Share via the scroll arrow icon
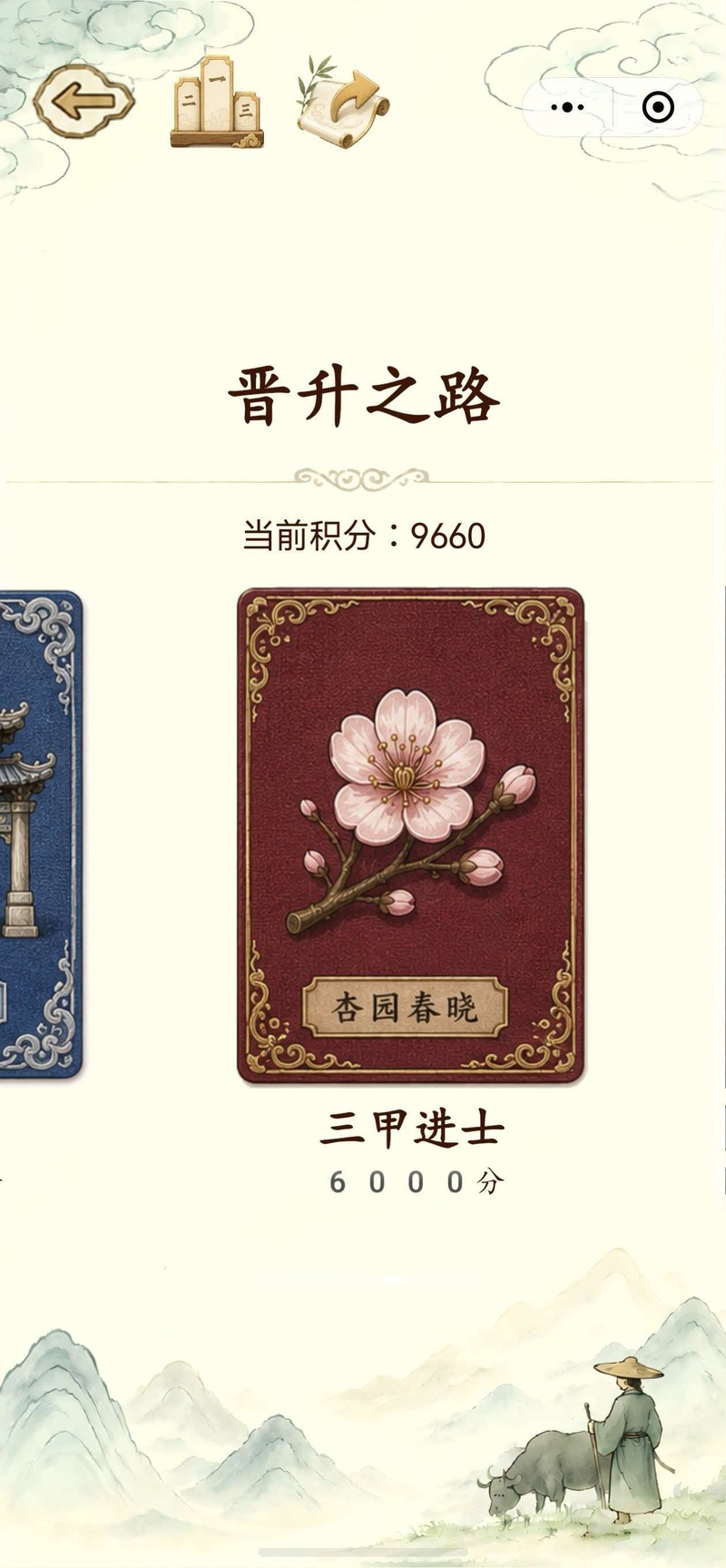 (x=343, y=102)
